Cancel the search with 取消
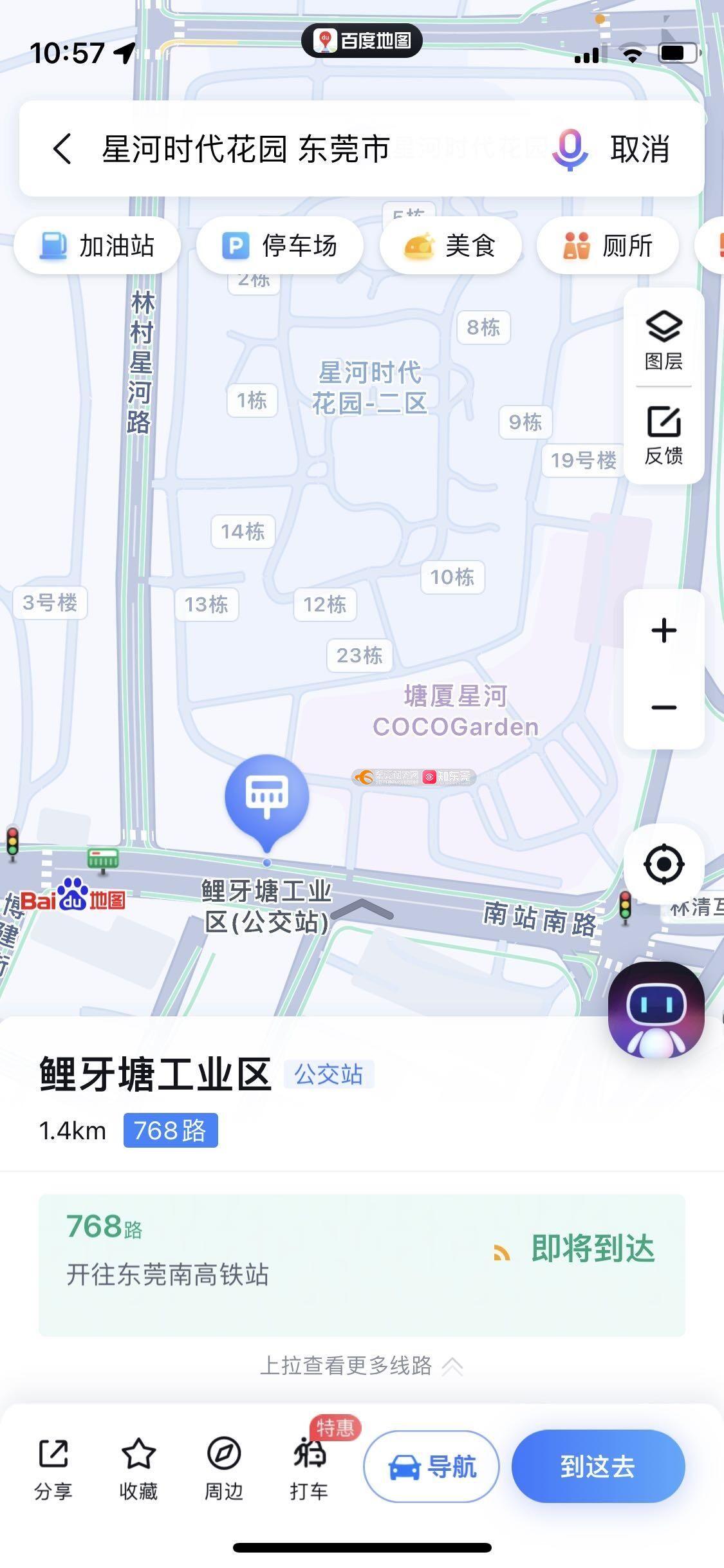 coord(640,149)
